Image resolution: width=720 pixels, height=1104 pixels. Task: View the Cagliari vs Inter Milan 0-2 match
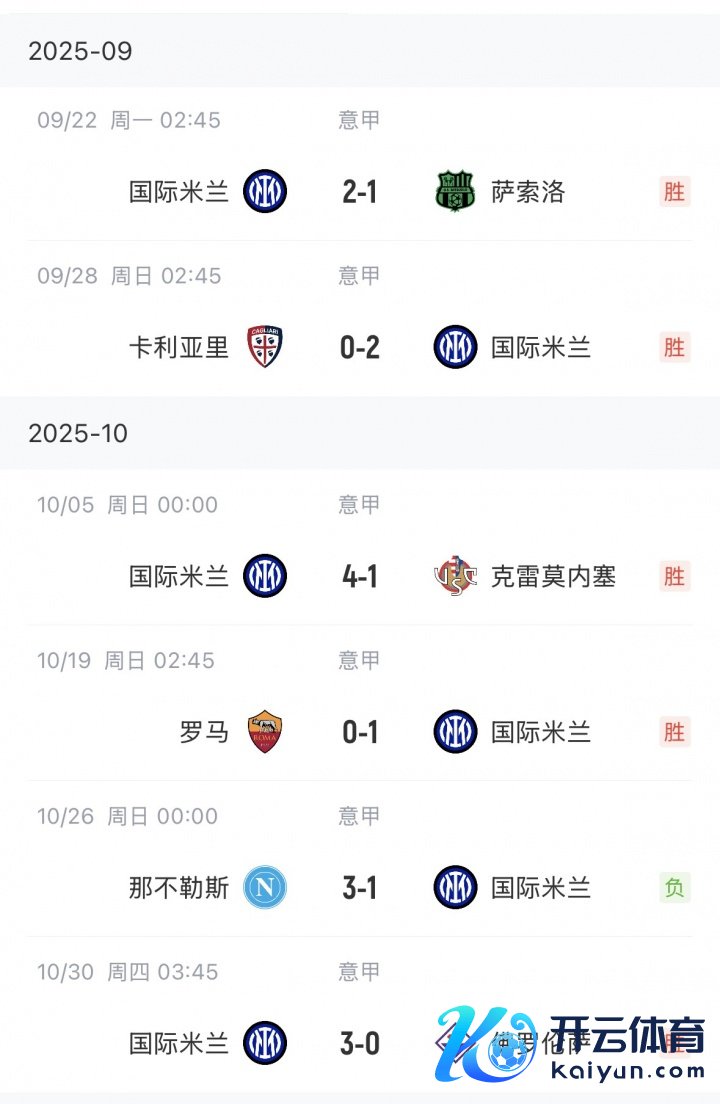pyautogui.click(x=360, y=347)
